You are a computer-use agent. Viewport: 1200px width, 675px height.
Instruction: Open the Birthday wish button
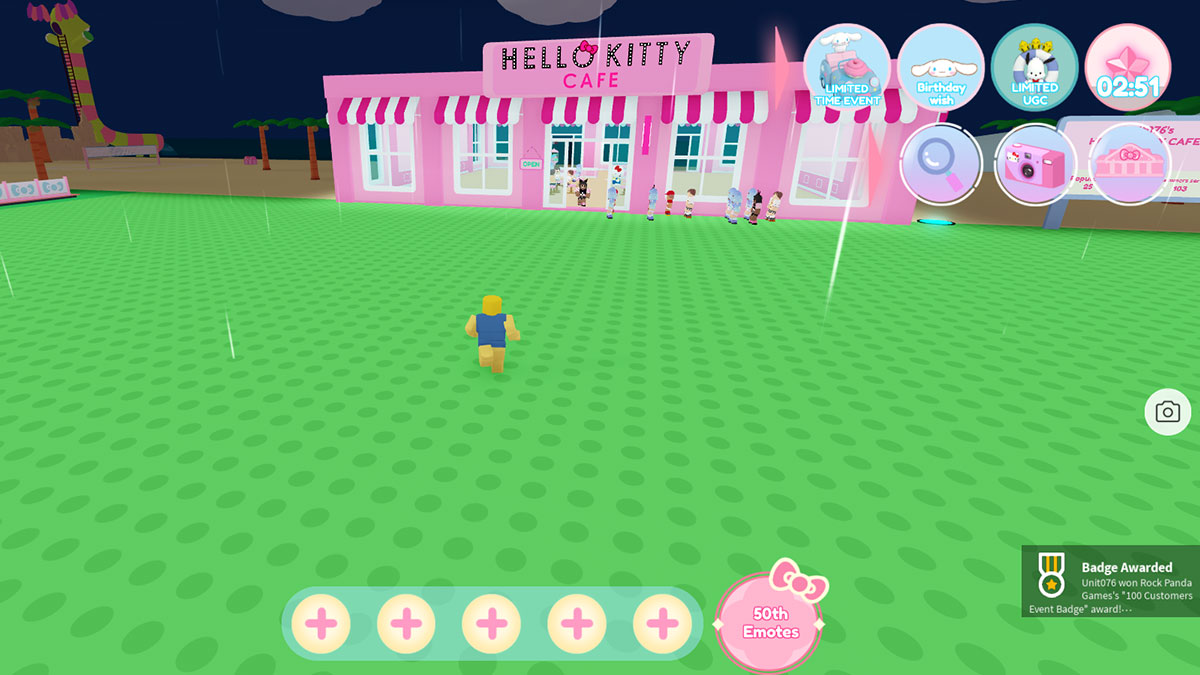point(941,67)
